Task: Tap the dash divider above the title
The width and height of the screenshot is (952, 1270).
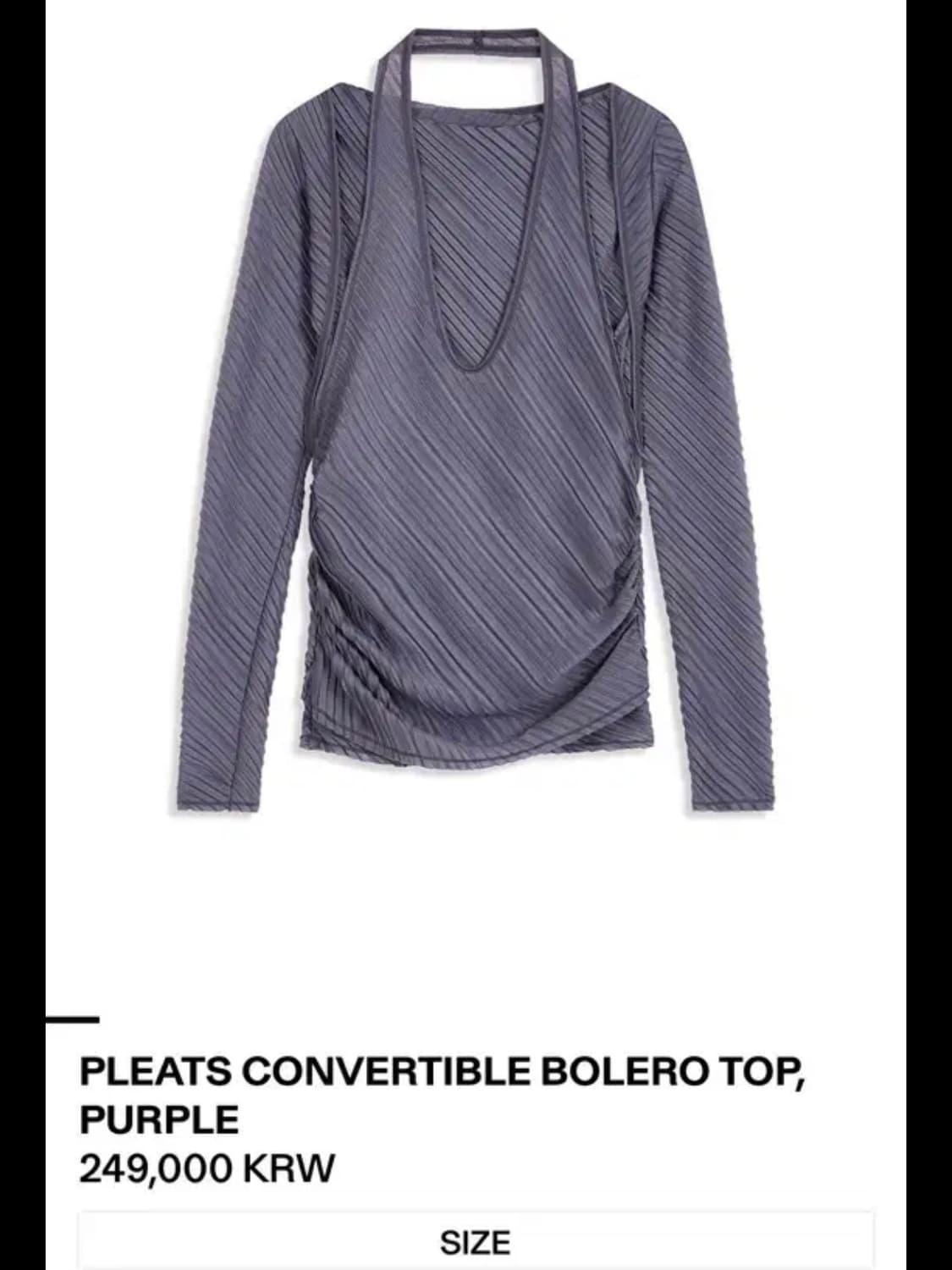Action: (x=71, y=1019)
